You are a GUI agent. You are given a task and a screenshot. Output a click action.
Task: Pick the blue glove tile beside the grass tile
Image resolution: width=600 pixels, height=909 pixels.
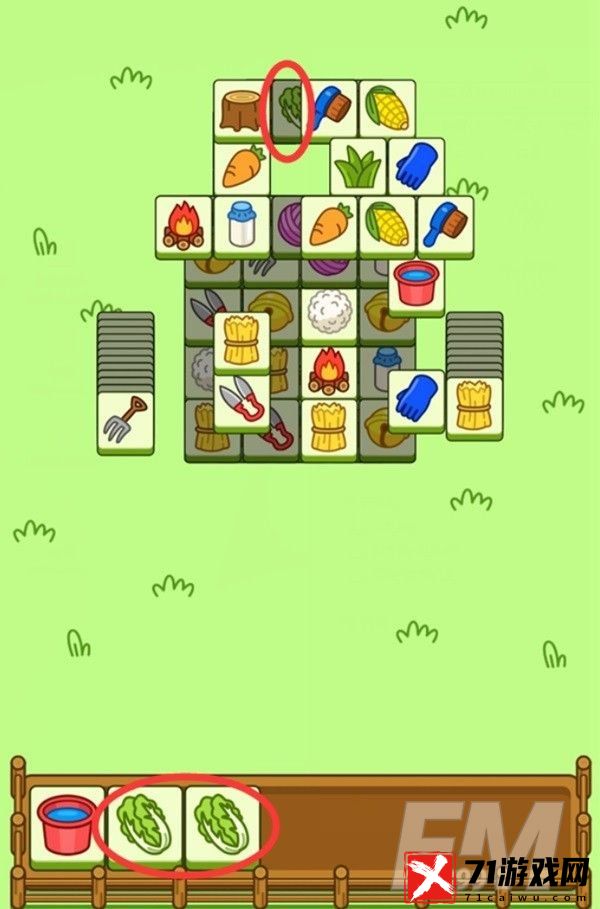(x=416, y=166)
